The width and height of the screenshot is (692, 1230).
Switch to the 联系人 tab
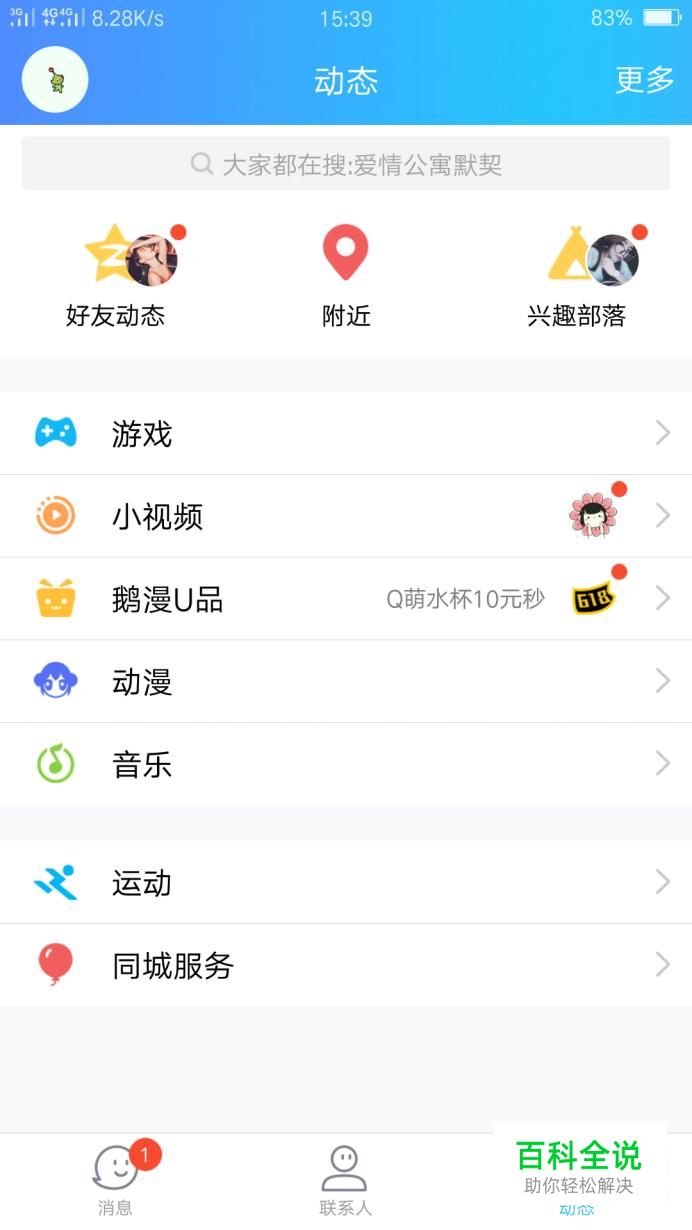(x=345, y=1180)
